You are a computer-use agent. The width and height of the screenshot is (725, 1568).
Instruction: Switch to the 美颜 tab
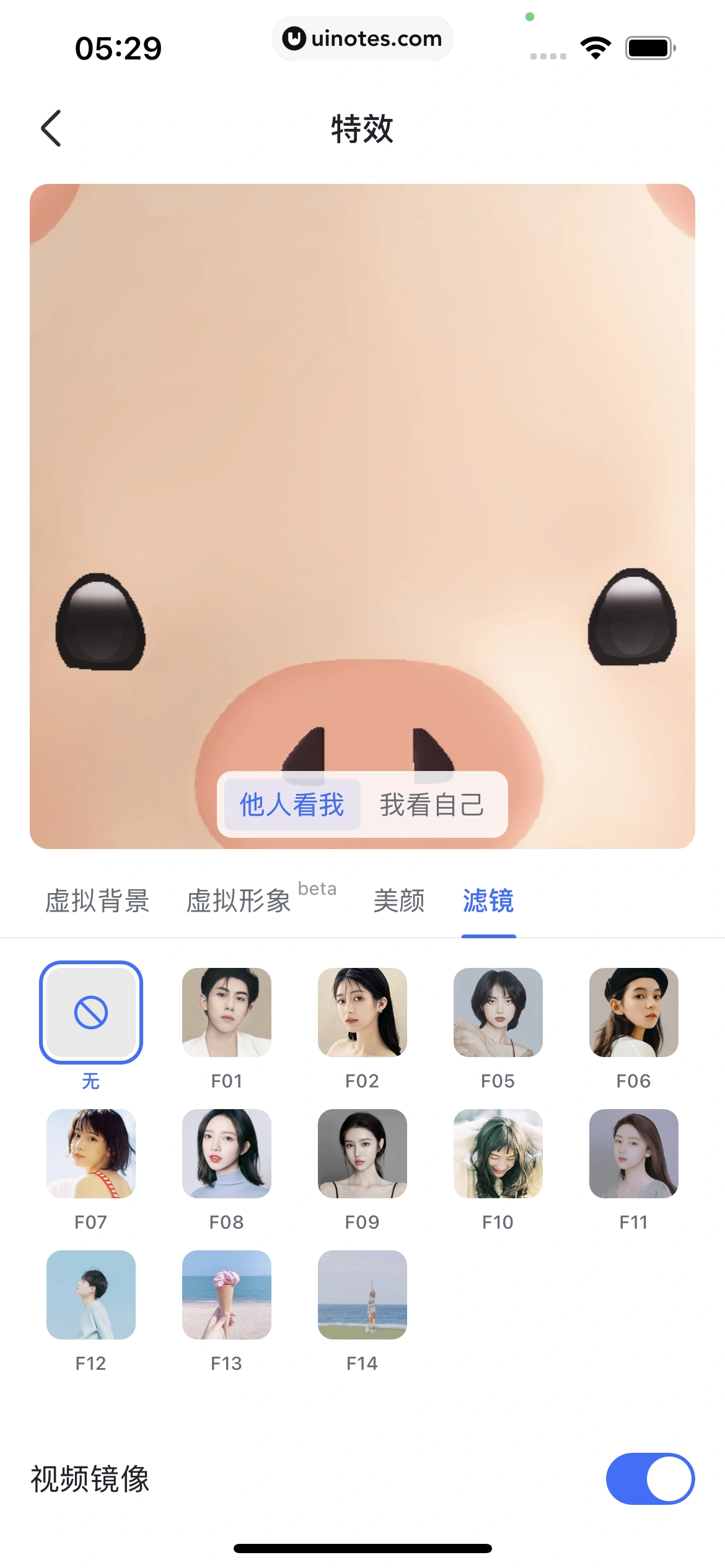tap(398, 901)
